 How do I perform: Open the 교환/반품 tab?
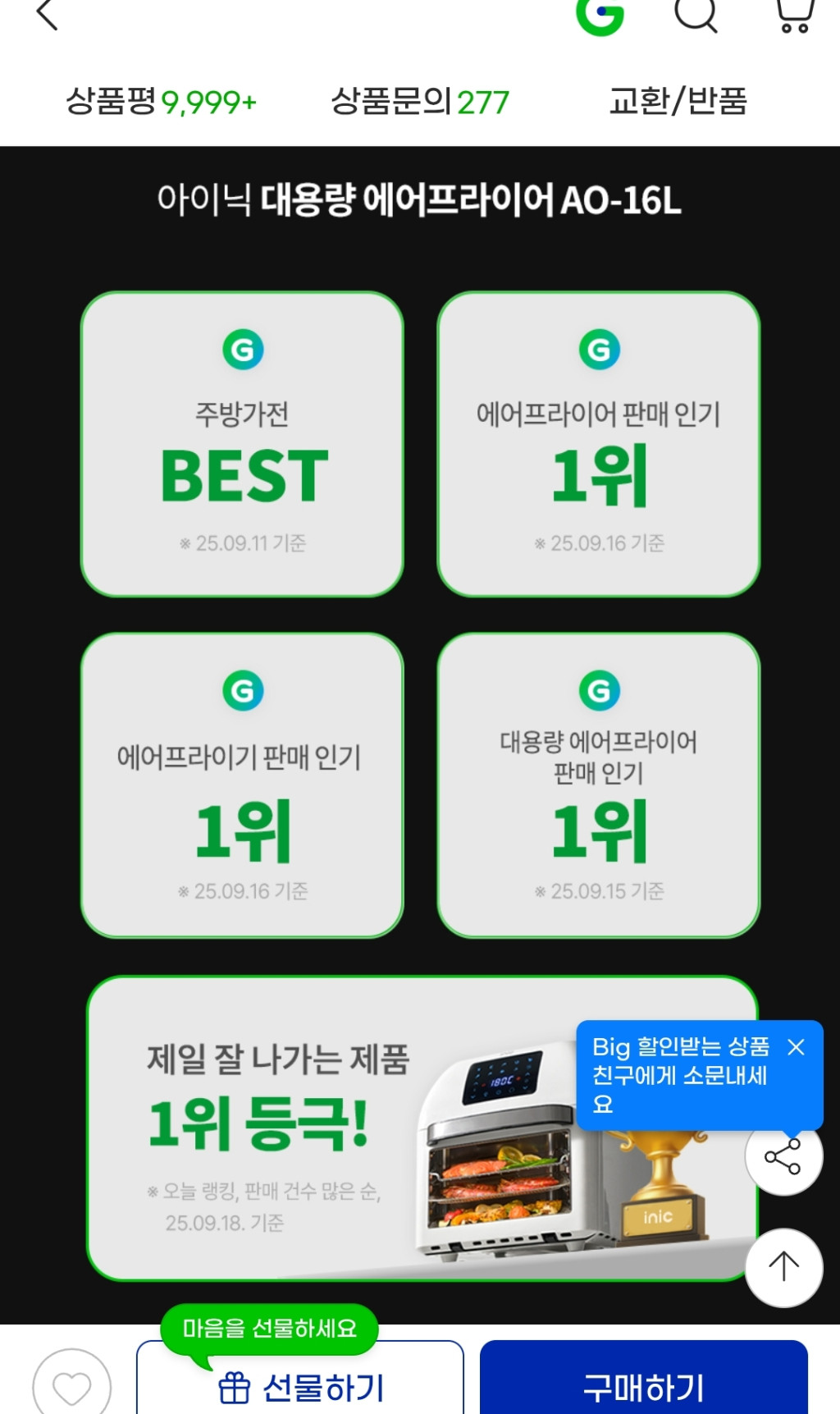(678, 103)
